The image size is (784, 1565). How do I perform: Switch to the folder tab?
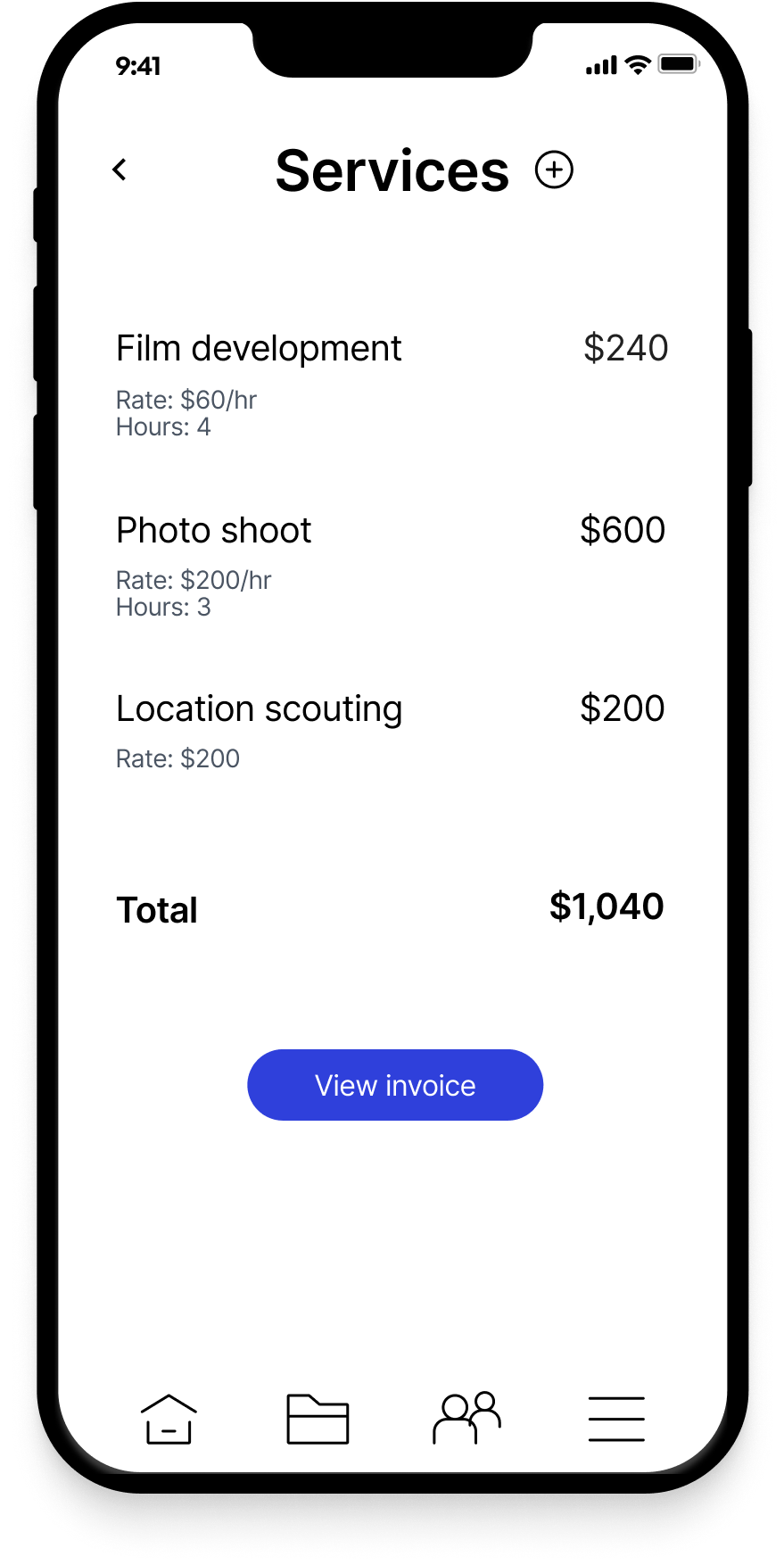tap(318, 1419)
